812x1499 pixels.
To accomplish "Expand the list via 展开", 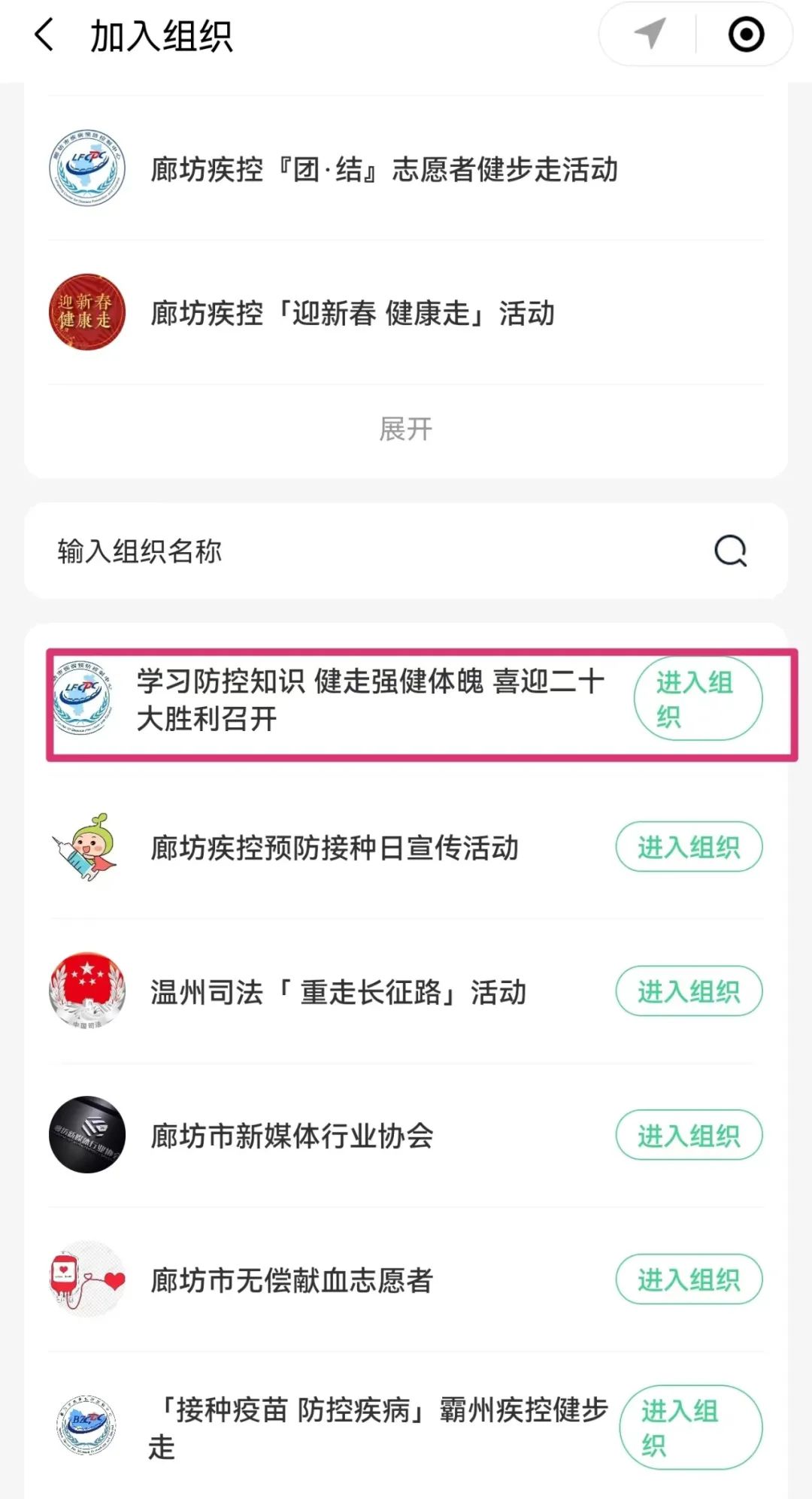I will [406, 429].
